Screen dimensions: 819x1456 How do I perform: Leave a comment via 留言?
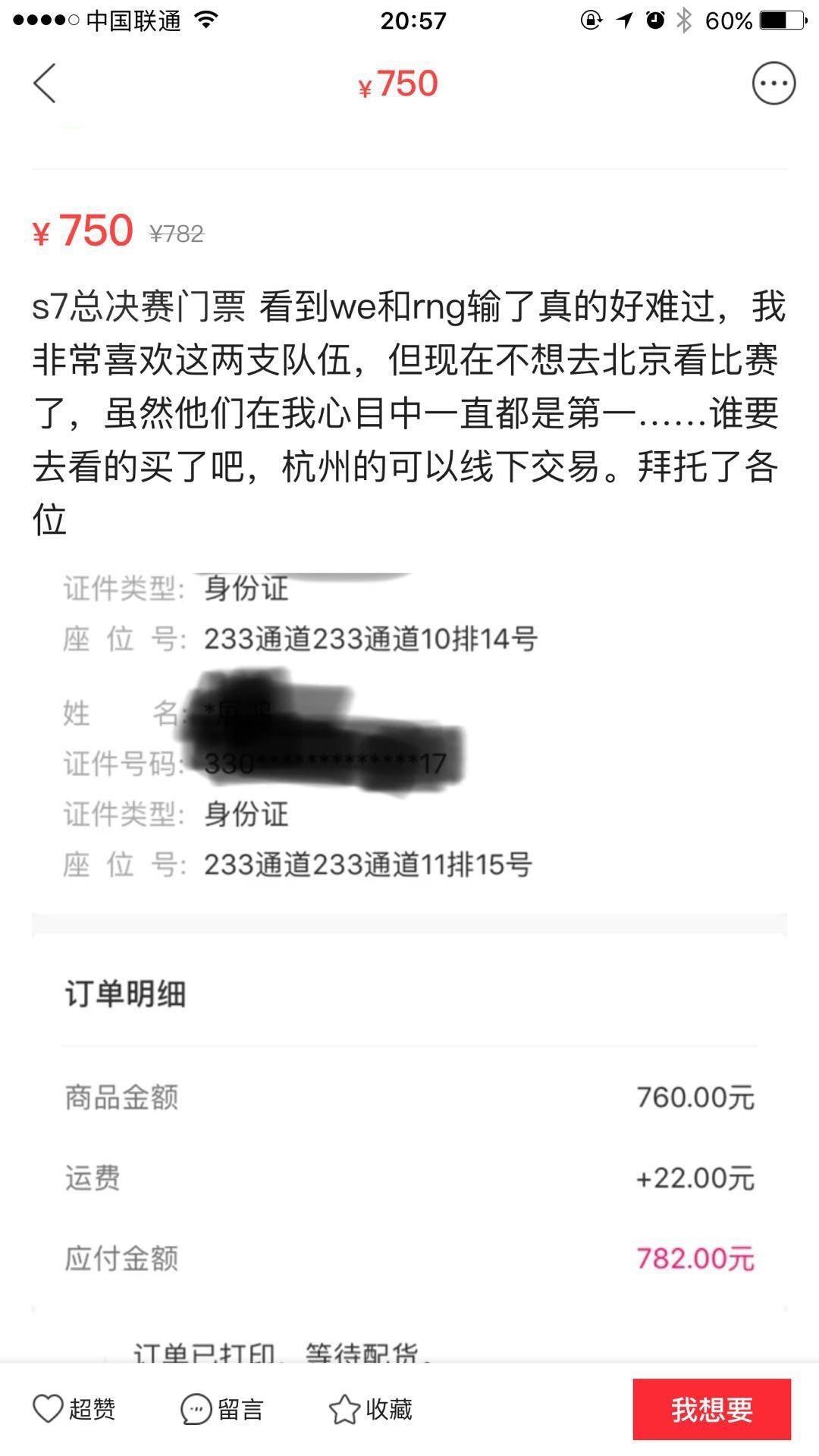click(x=221, y=1409)
